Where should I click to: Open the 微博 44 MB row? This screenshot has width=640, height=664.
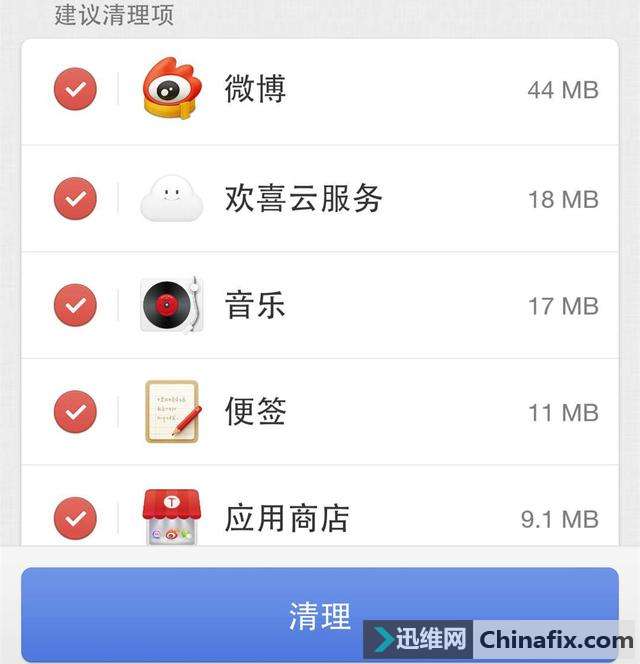click(x=380, y=90)
